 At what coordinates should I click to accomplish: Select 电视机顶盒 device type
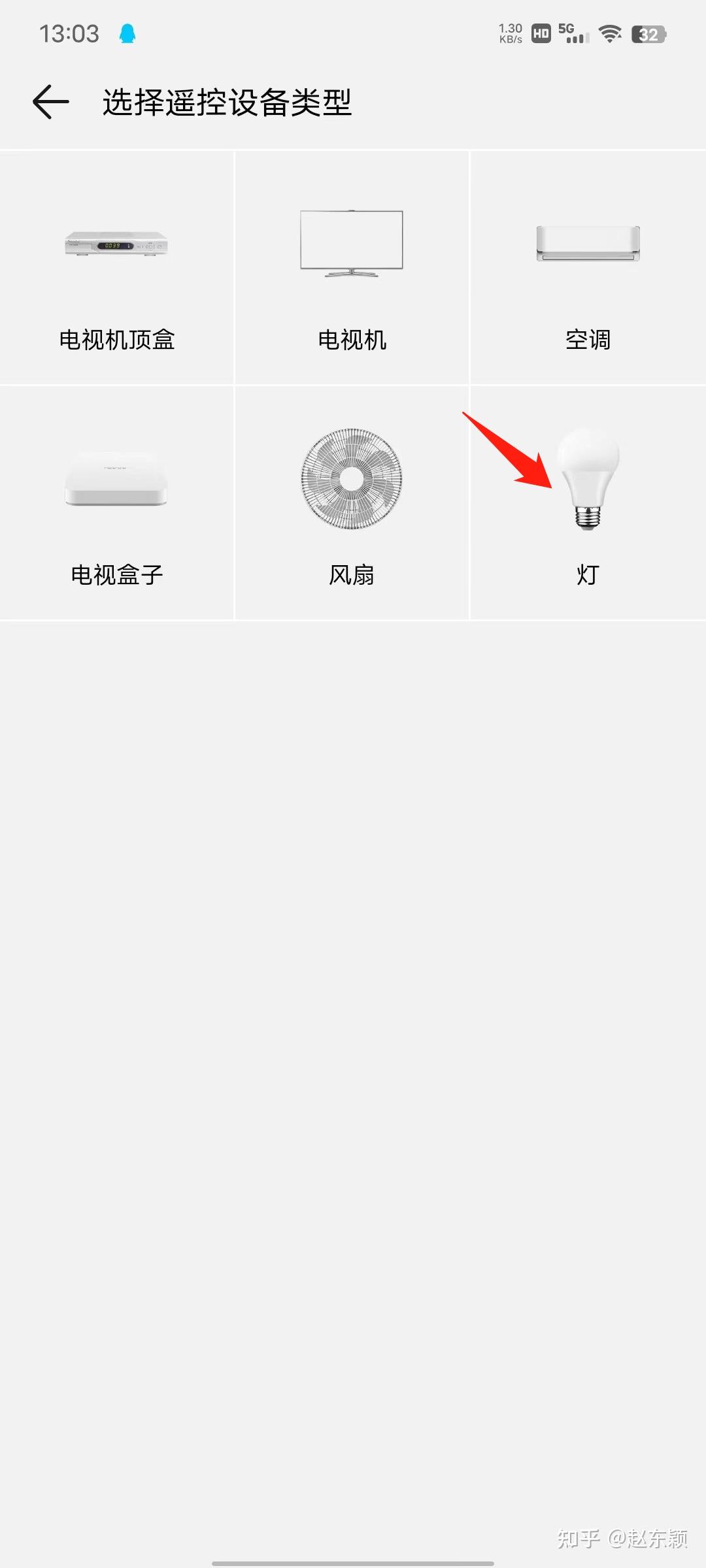117,268
